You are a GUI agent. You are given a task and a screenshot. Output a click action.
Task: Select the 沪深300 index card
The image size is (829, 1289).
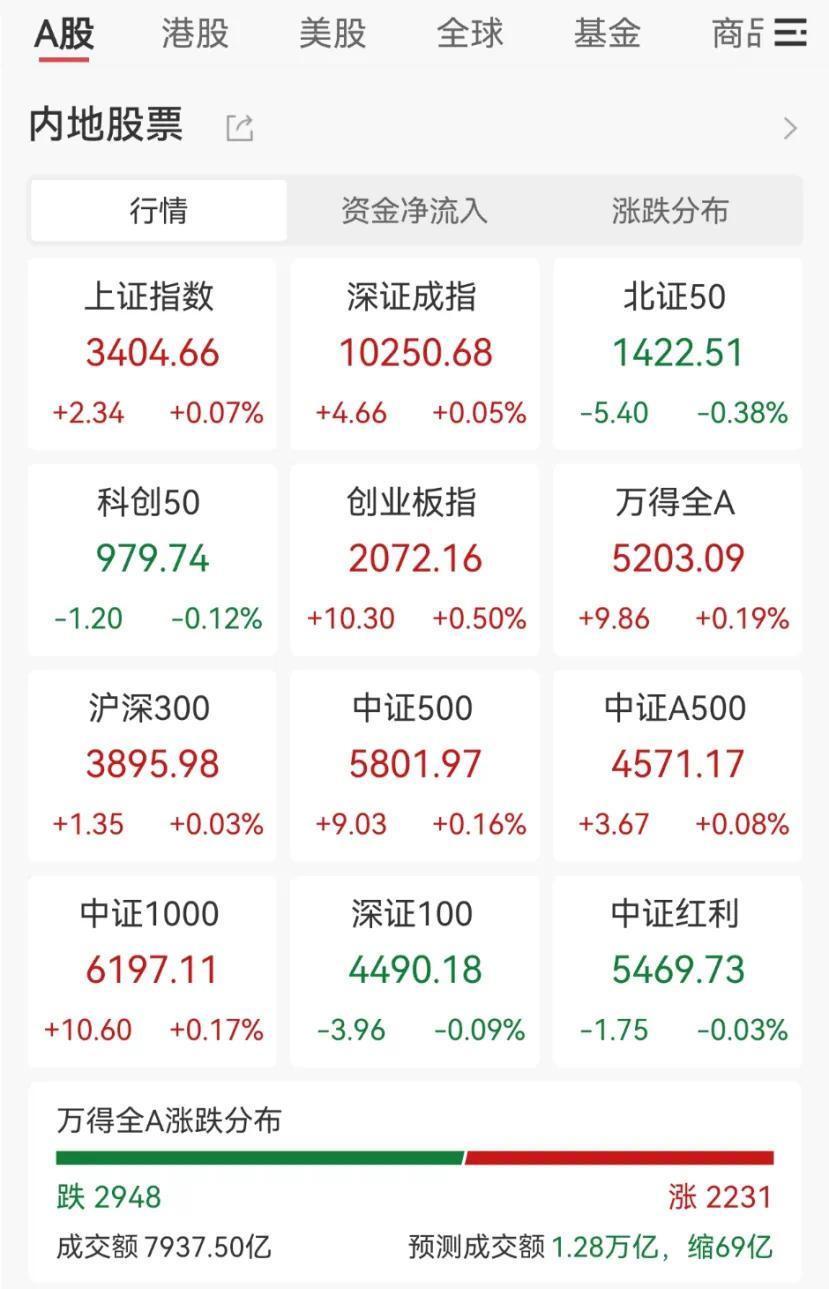pos(152,763)
